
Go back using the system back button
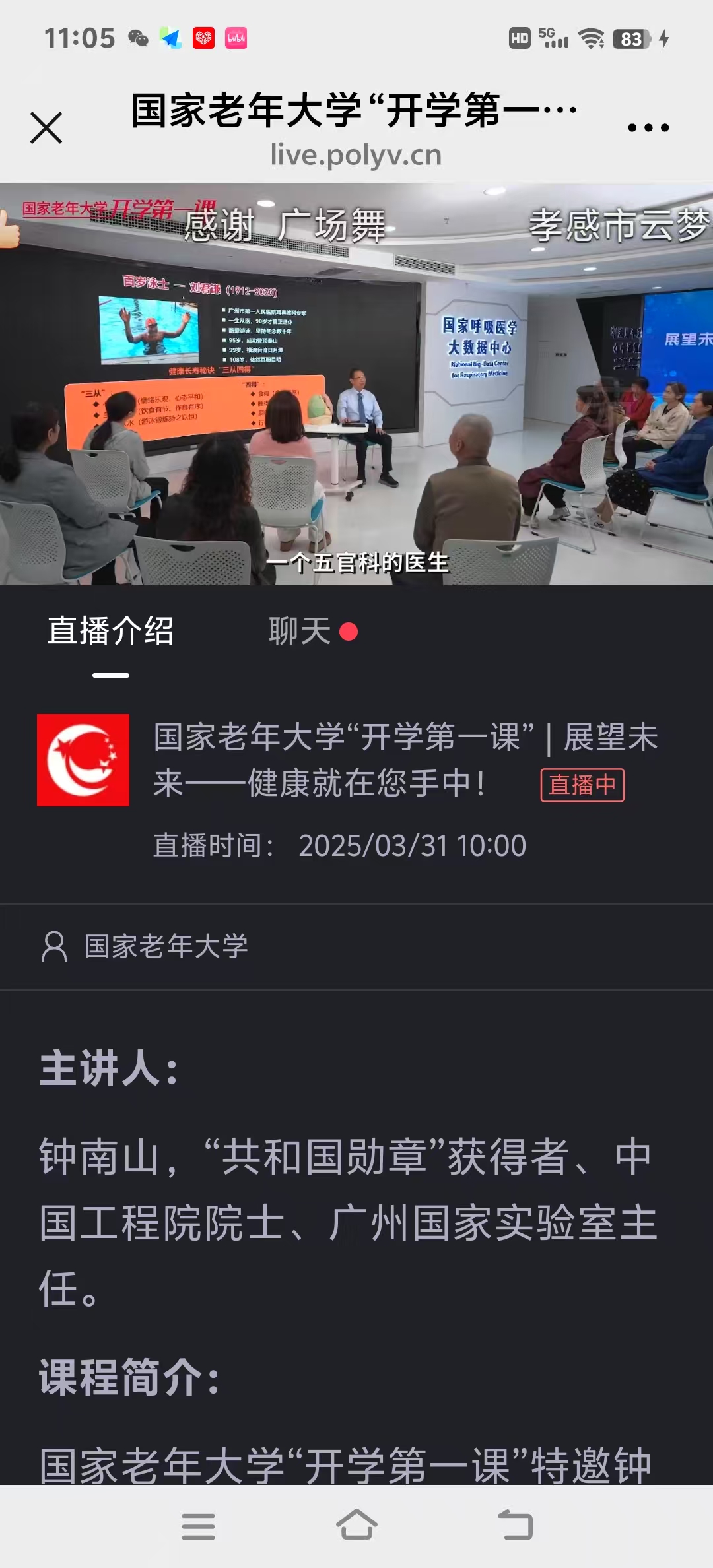click(515, 1526)
